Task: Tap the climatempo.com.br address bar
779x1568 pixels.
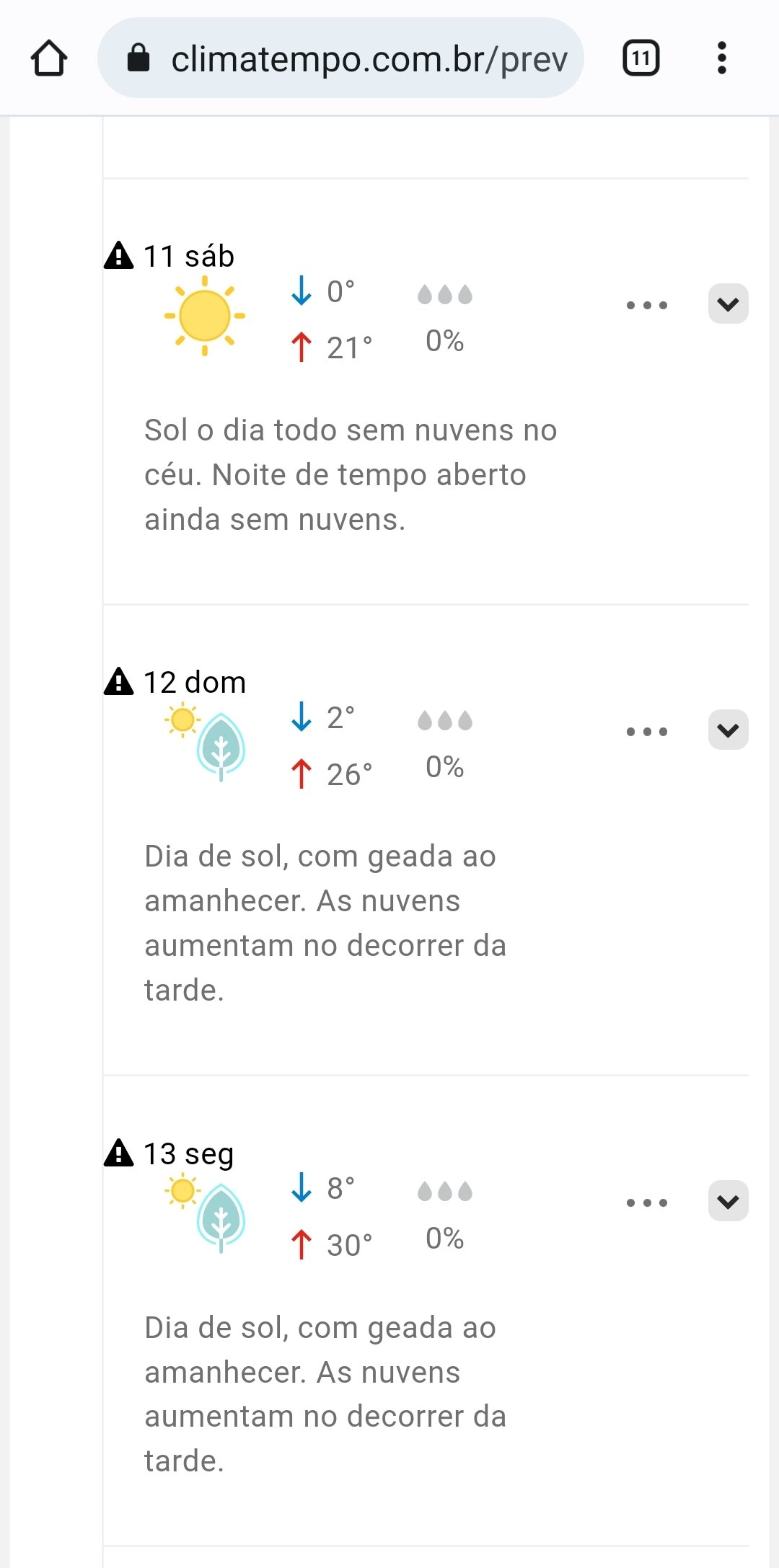Action: coord(340,58)
